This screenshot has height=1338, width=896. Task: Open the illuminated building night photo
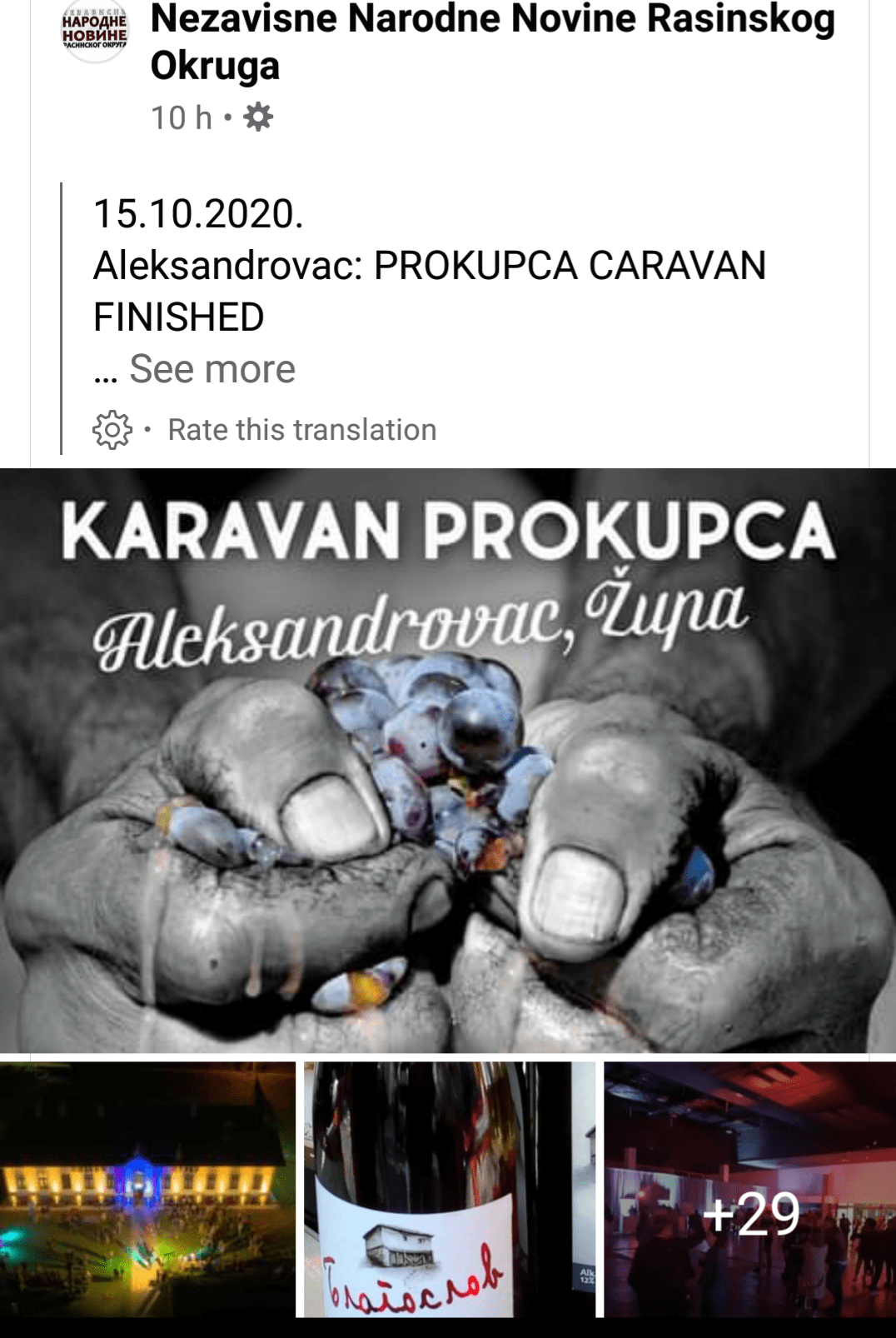tap(147, 1189)
